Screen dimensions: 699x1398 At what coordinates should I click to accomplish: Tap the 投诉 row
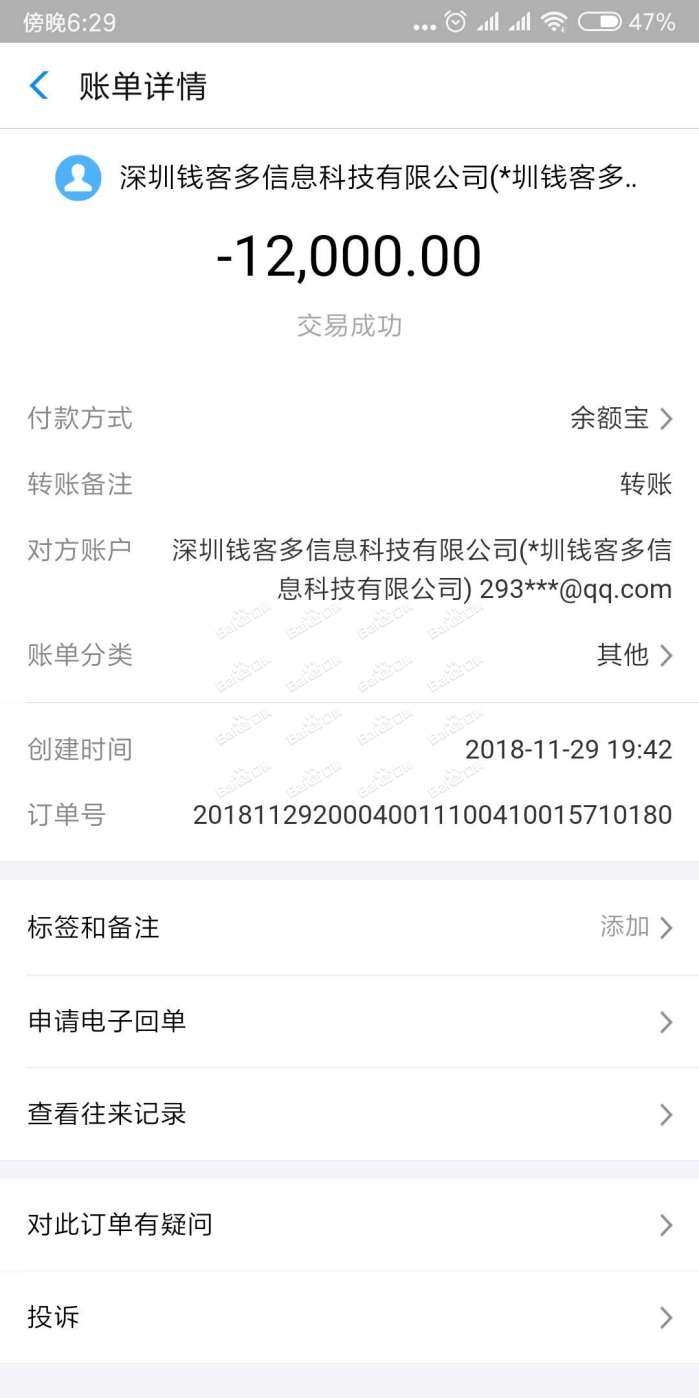(349, 1317)
